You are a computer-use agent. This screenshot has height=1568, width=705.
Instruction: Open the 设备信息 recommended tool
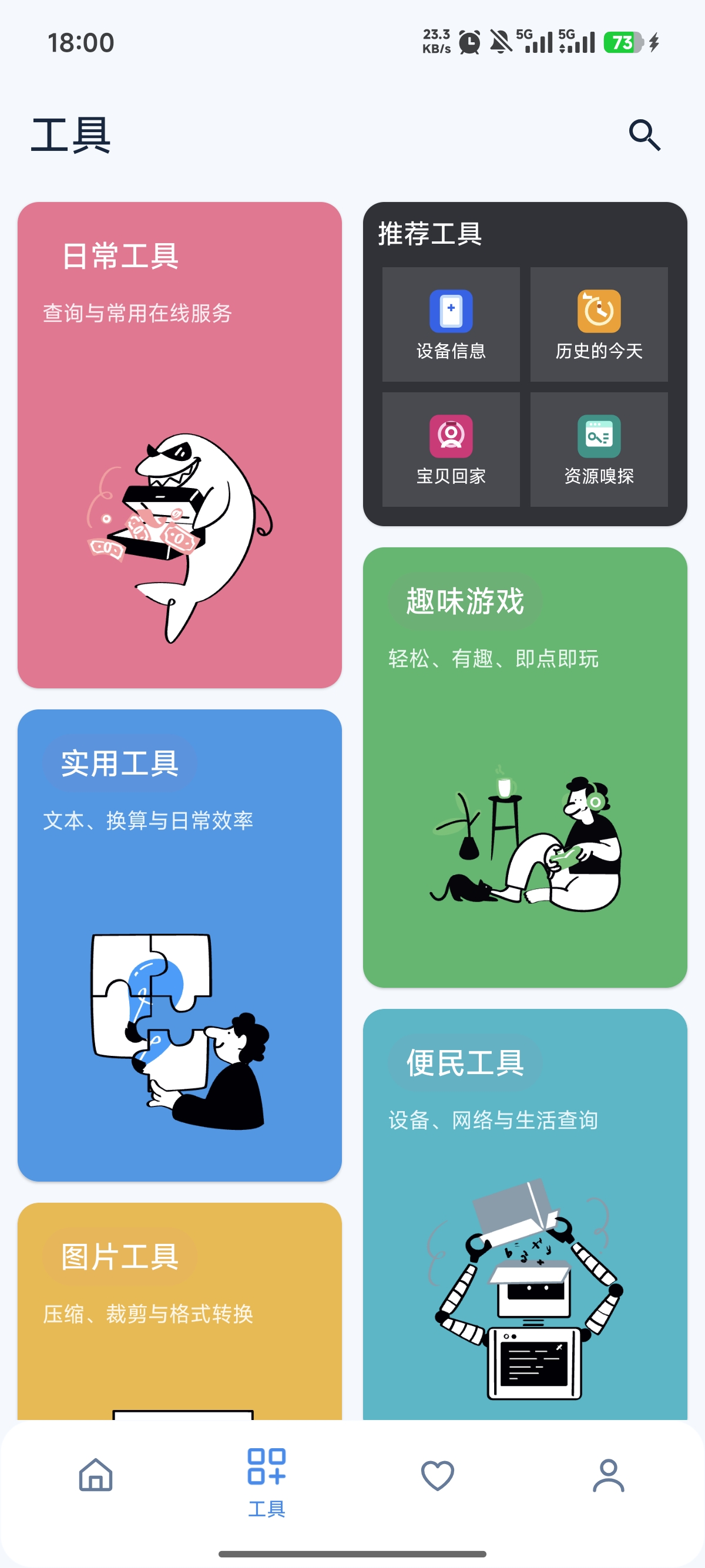point(451,324)
